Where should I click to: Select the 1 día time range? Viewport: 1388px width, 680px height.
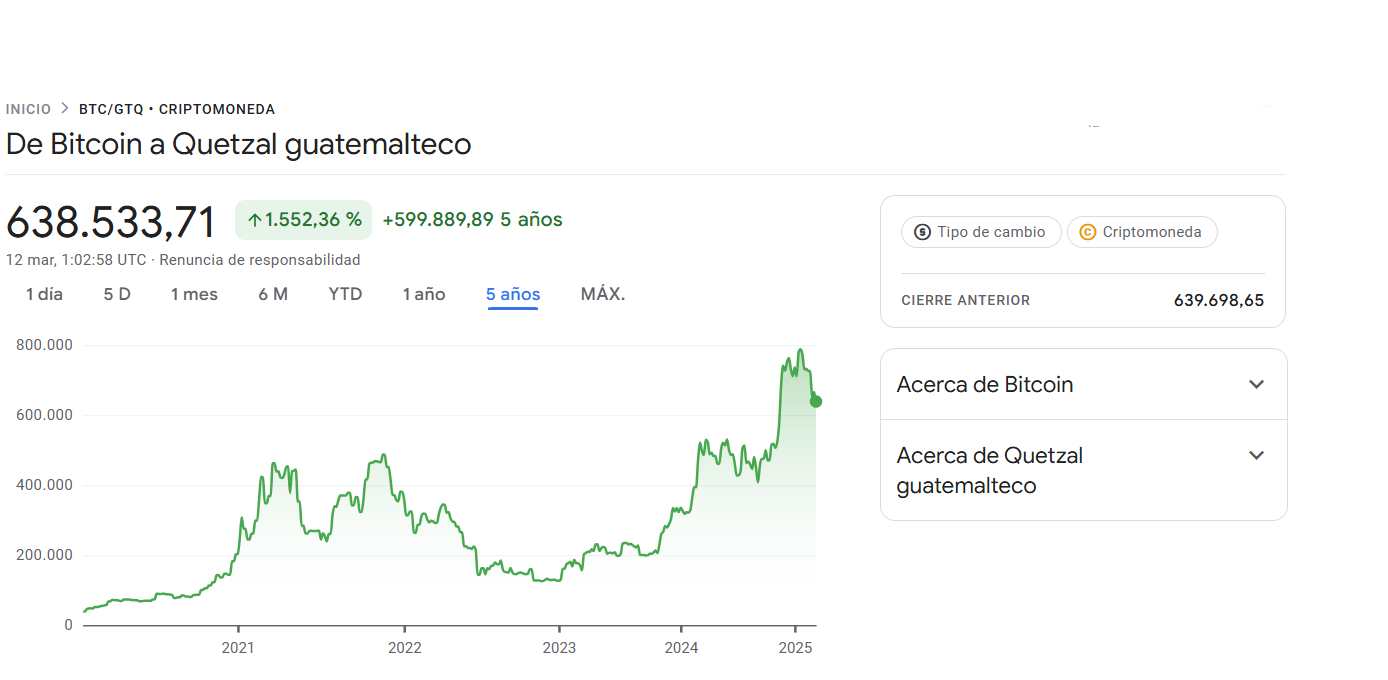coord(44,294)
